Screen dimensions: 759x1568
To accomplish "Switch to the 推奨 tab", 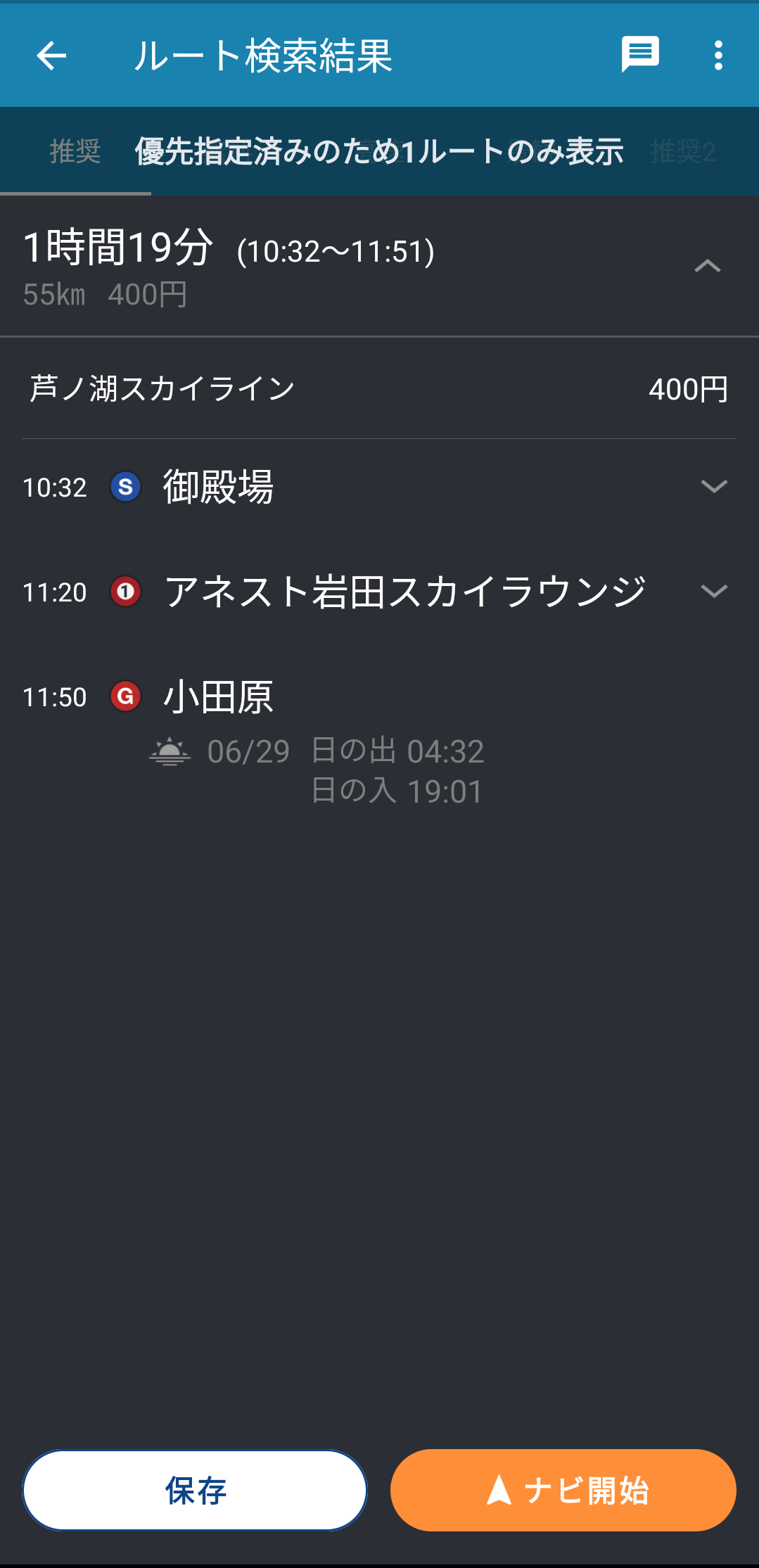I will pyautogui.click(x=75, y=151).
